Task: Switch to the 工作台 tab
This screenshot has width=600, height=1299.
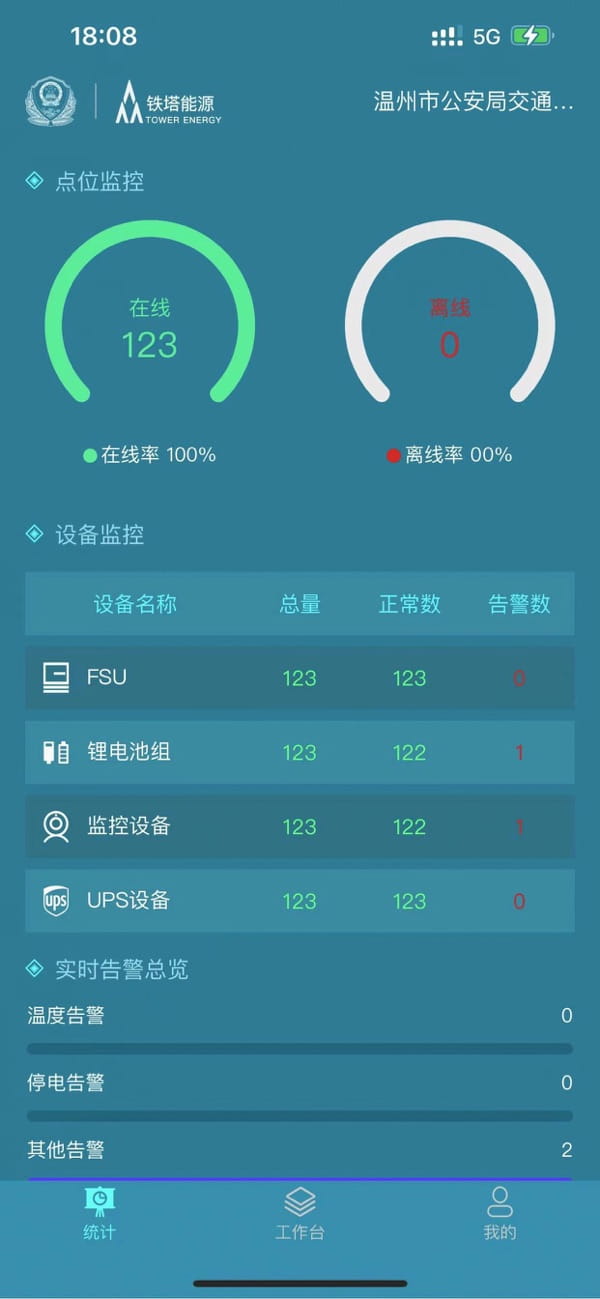Action: pyautogui.click(x=299, y=1213)
